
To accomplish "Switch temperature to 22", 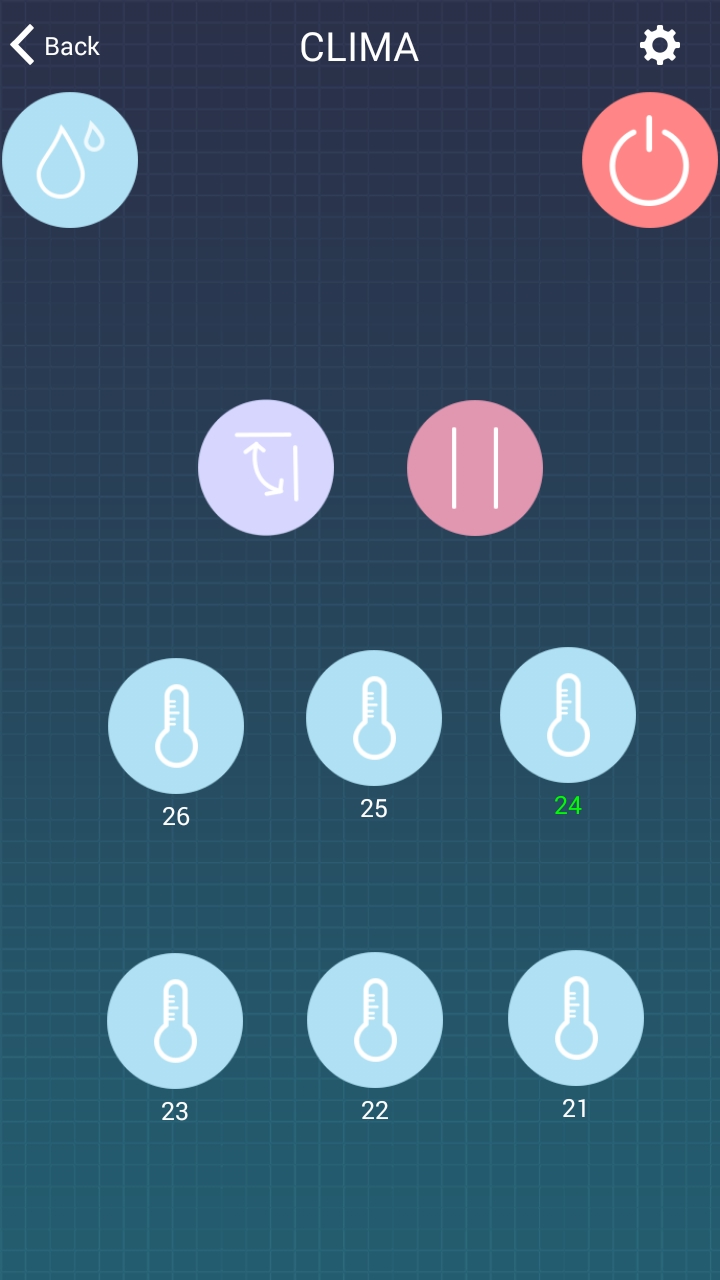I will tap(375, 1020).
